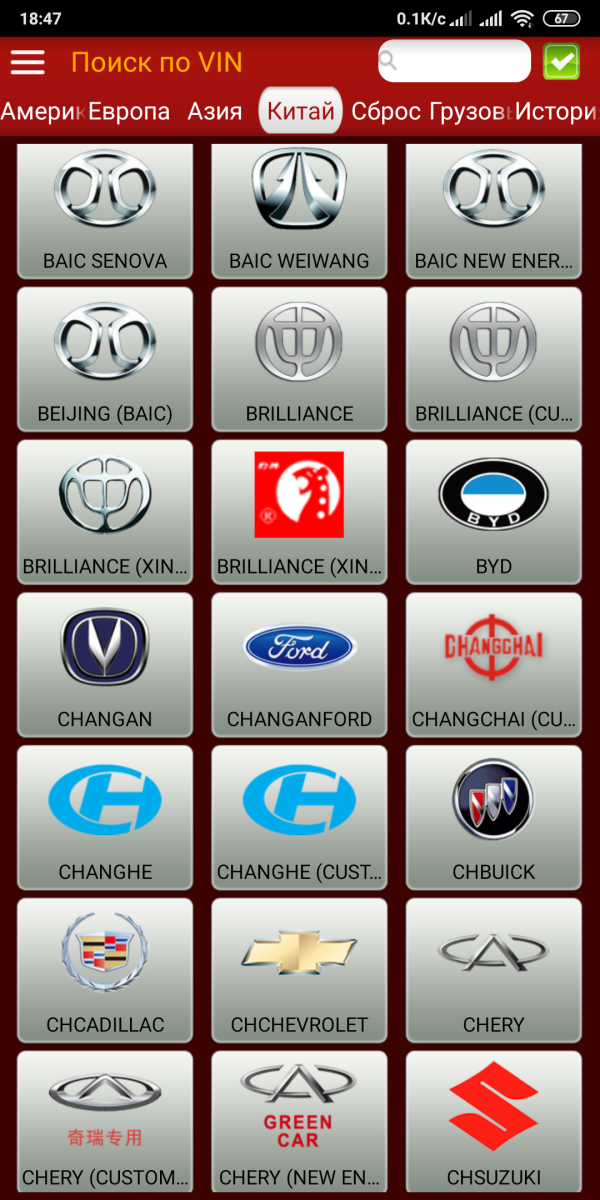Viewport: 600px width, 1200px height.
Task: Tap the green checkmark confirm button
Action: [561, 62]
